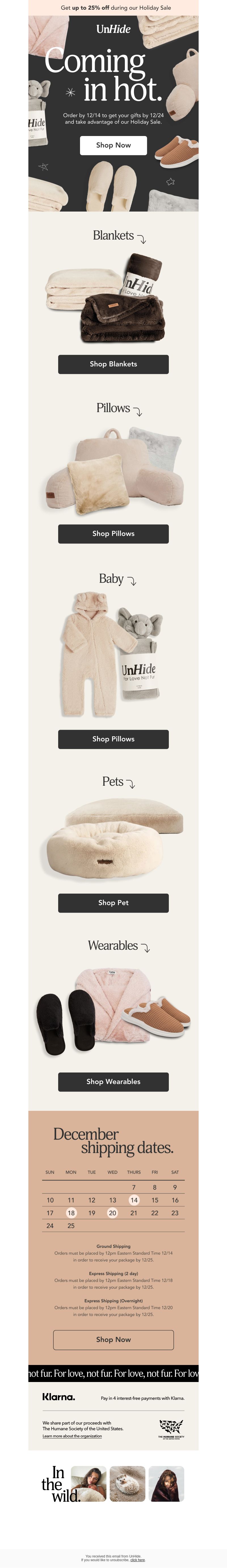Tap Shop Now in the Coming in hot banner
The image size is (227, 1568).
[x=113, y=145]
